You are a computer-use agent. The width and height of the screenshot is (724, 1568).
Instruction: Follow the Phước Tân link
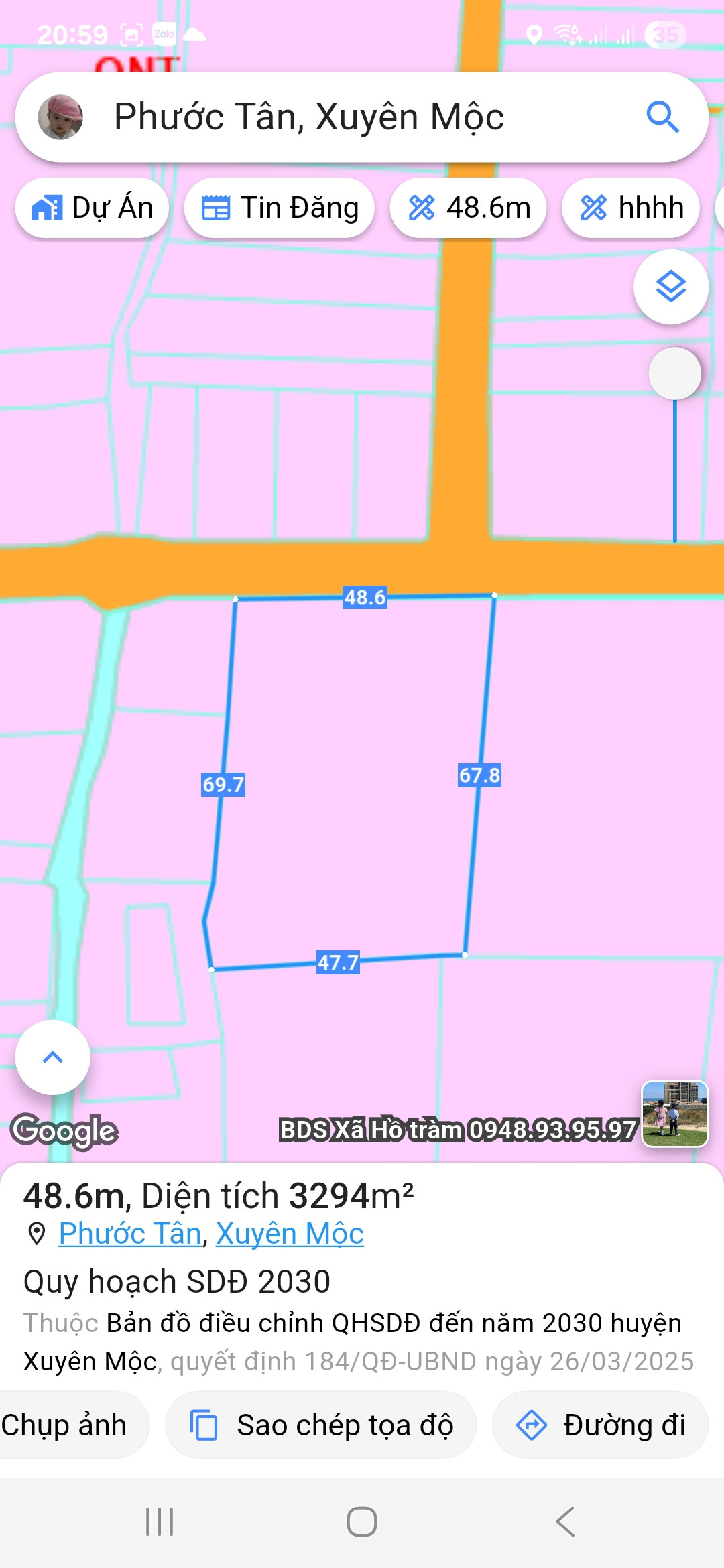pos(130,1234)
